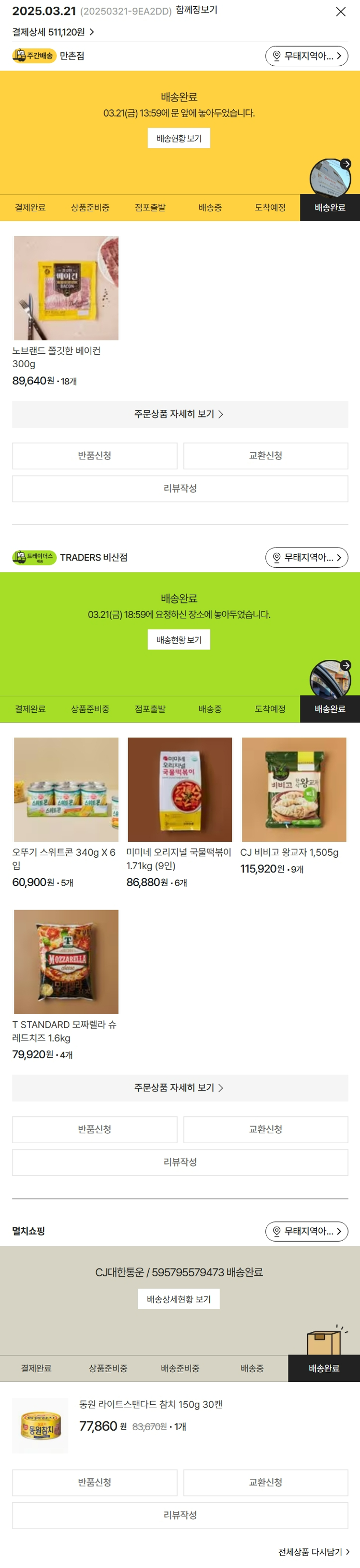Tap the 함께장보기 button
This screenshot has width=360, height=1568.
(x=196, y=11)
